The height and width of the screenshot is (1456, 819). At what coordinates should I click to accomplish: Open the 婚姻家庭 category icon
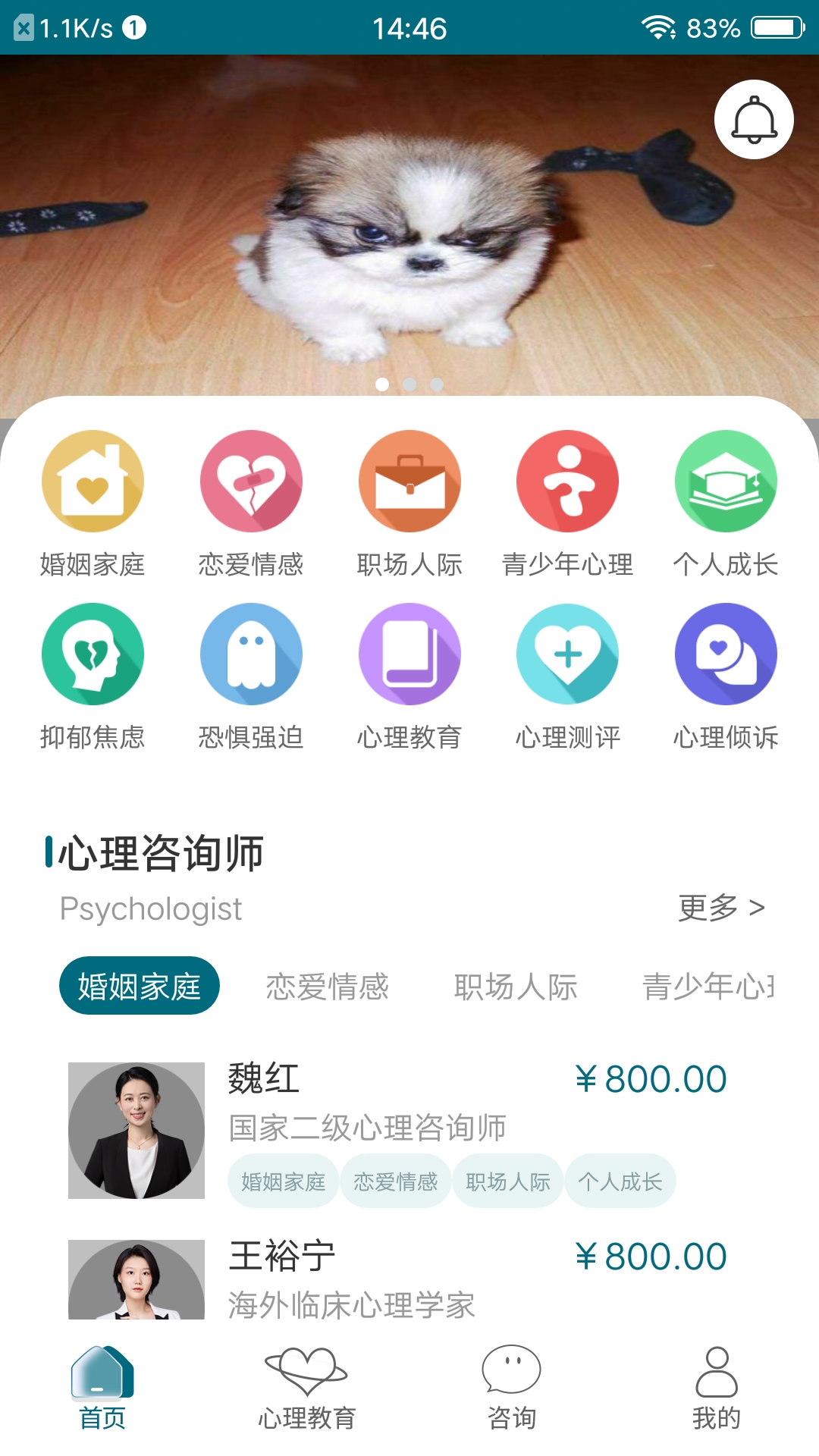(93, 481)
